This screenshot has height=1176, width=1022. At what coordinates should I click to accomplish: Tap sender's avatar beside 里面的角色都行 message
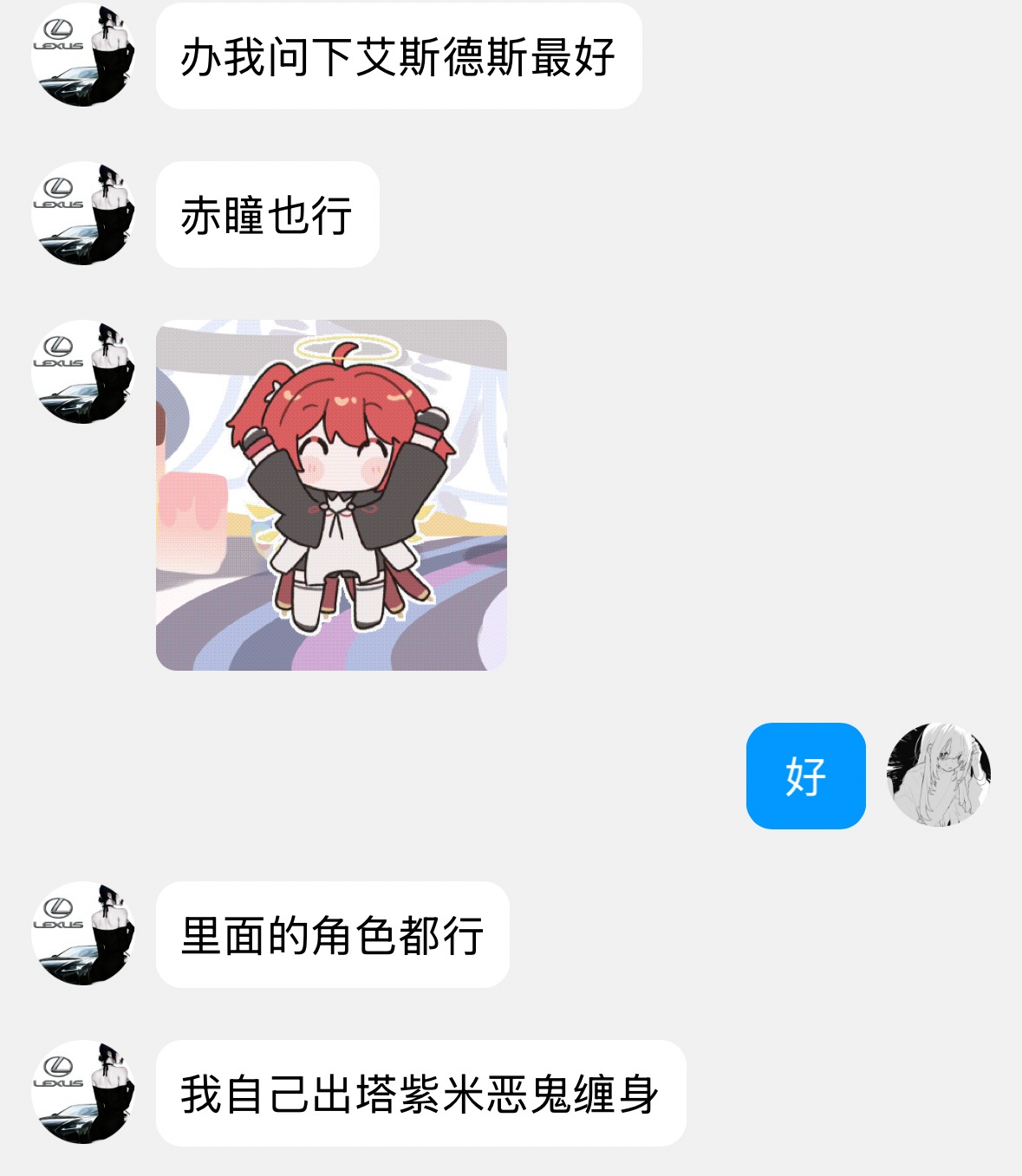[x=83, y=933]
